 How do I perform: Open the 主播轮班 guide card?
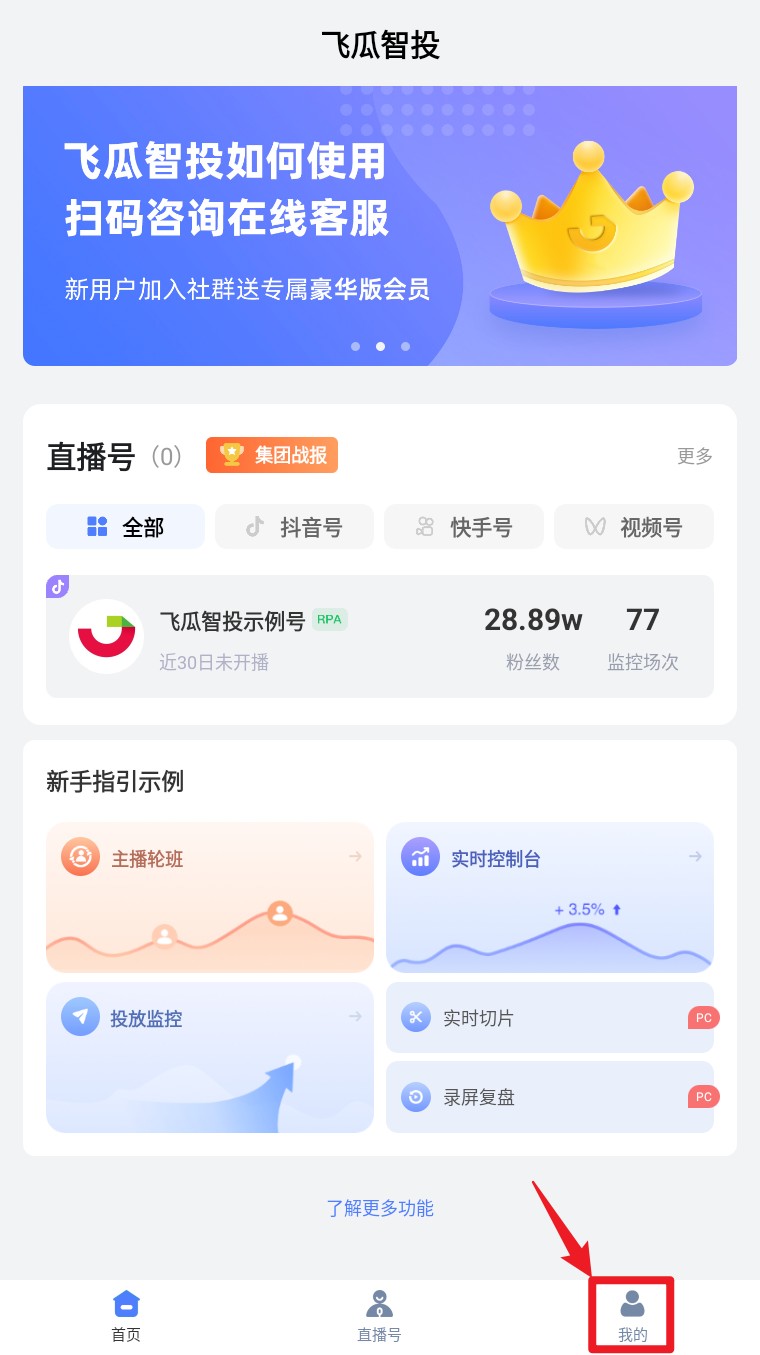tap(210, 897)
